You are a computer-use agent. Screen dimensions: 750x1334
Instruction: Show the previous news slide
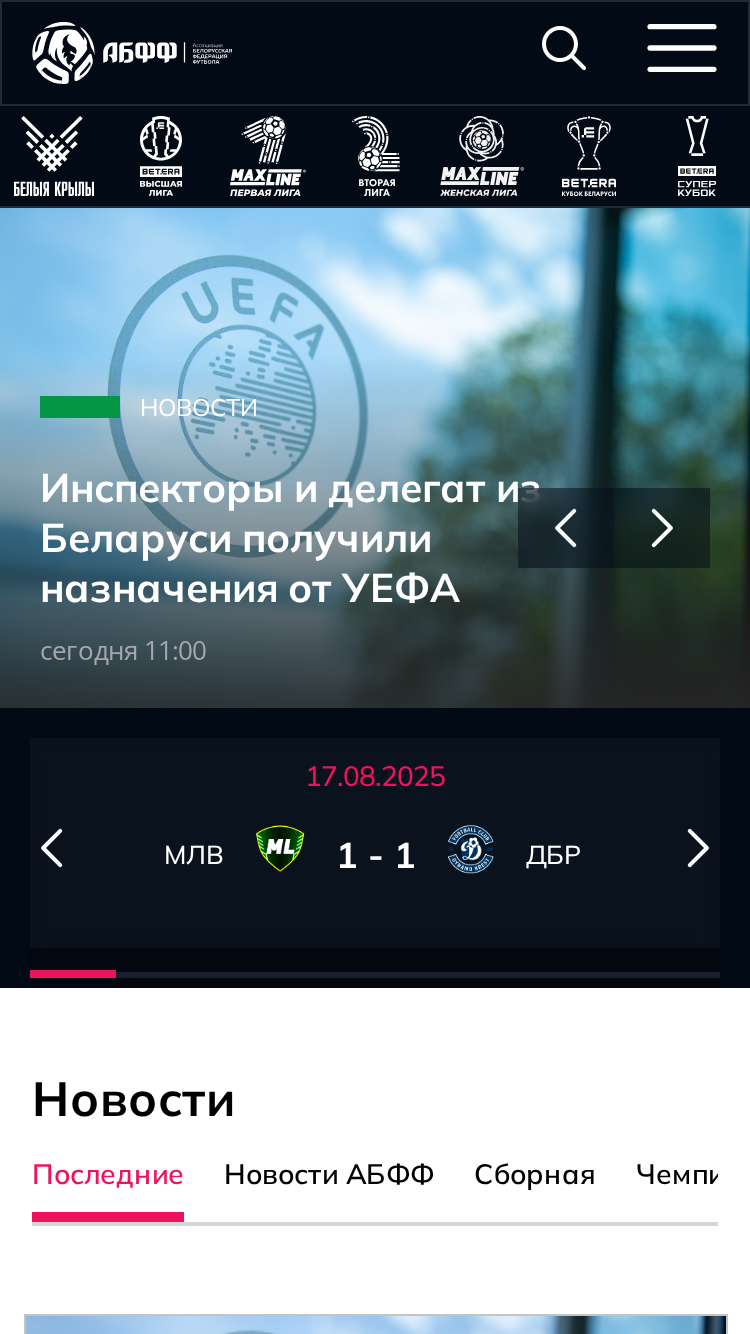point(566,528)
